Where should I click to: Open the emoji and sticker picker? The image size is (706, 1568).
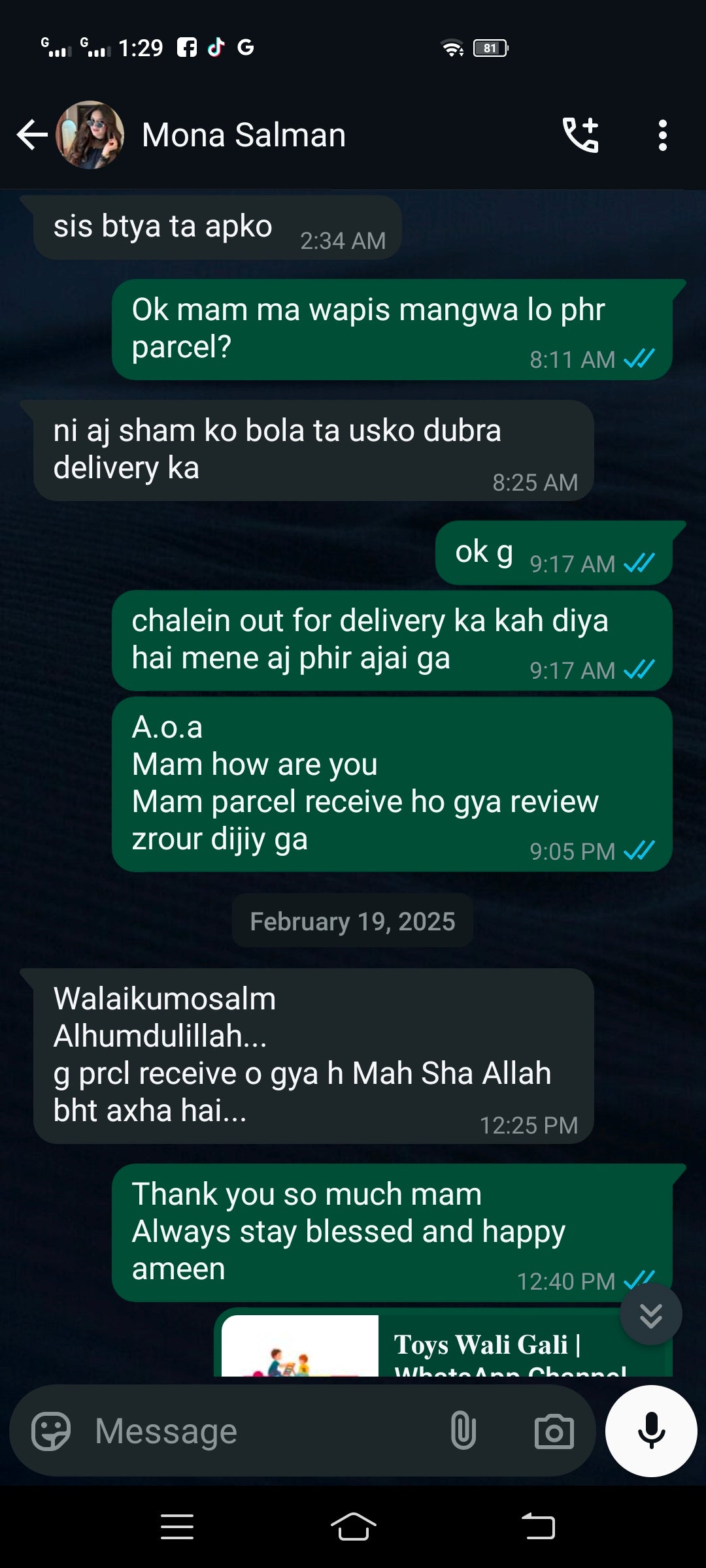[x=50, y=1431]
